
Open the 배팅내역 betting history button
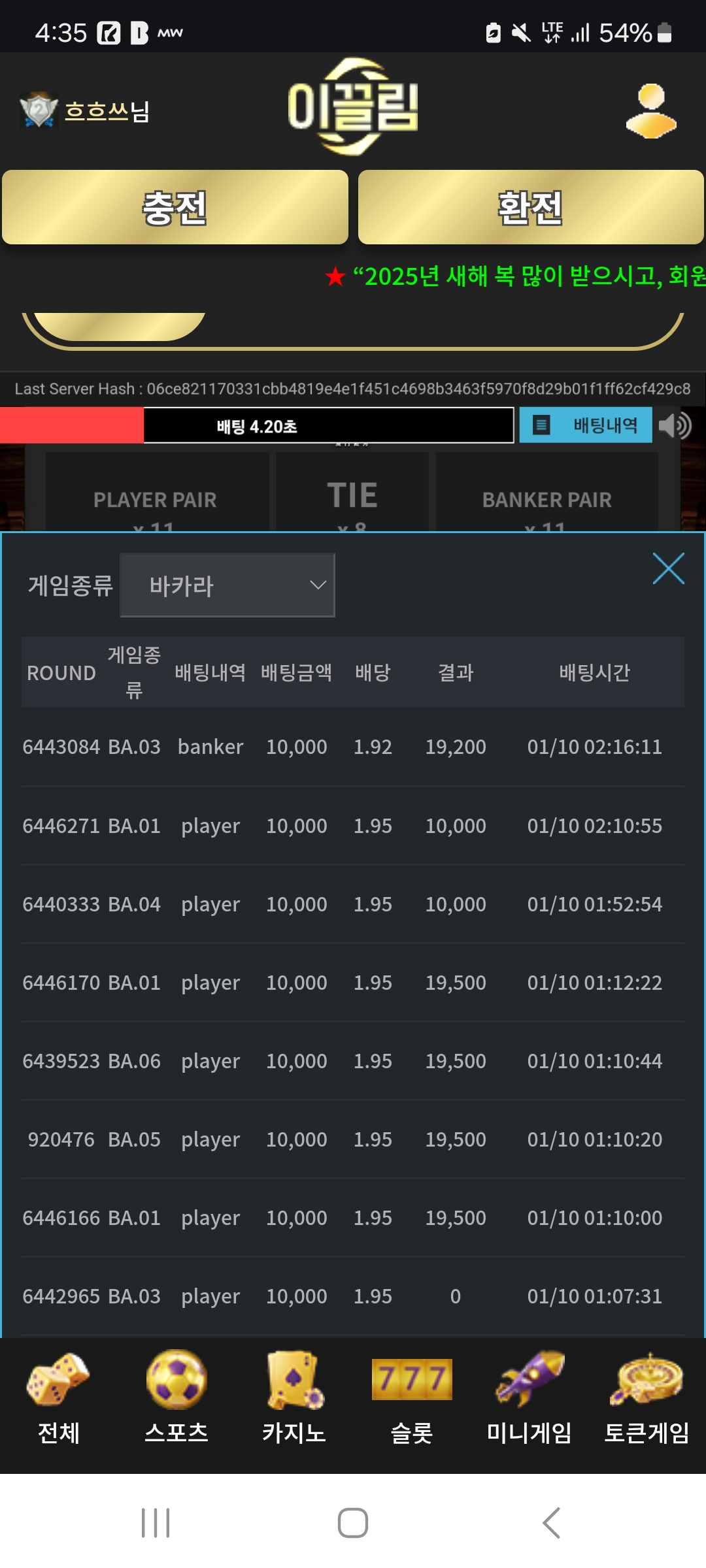[x=586, y=425]
